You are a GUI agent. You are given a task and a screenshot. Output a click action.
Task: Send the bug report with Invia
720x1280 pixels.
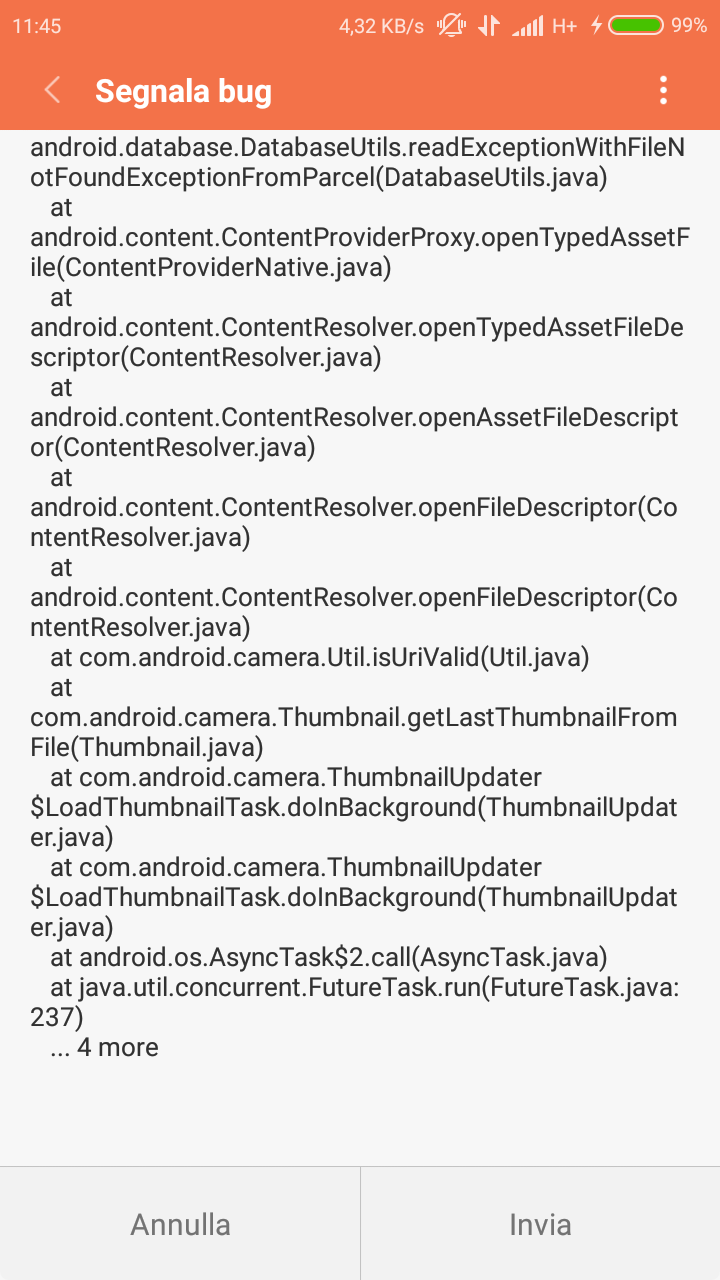click(541, 1224)
